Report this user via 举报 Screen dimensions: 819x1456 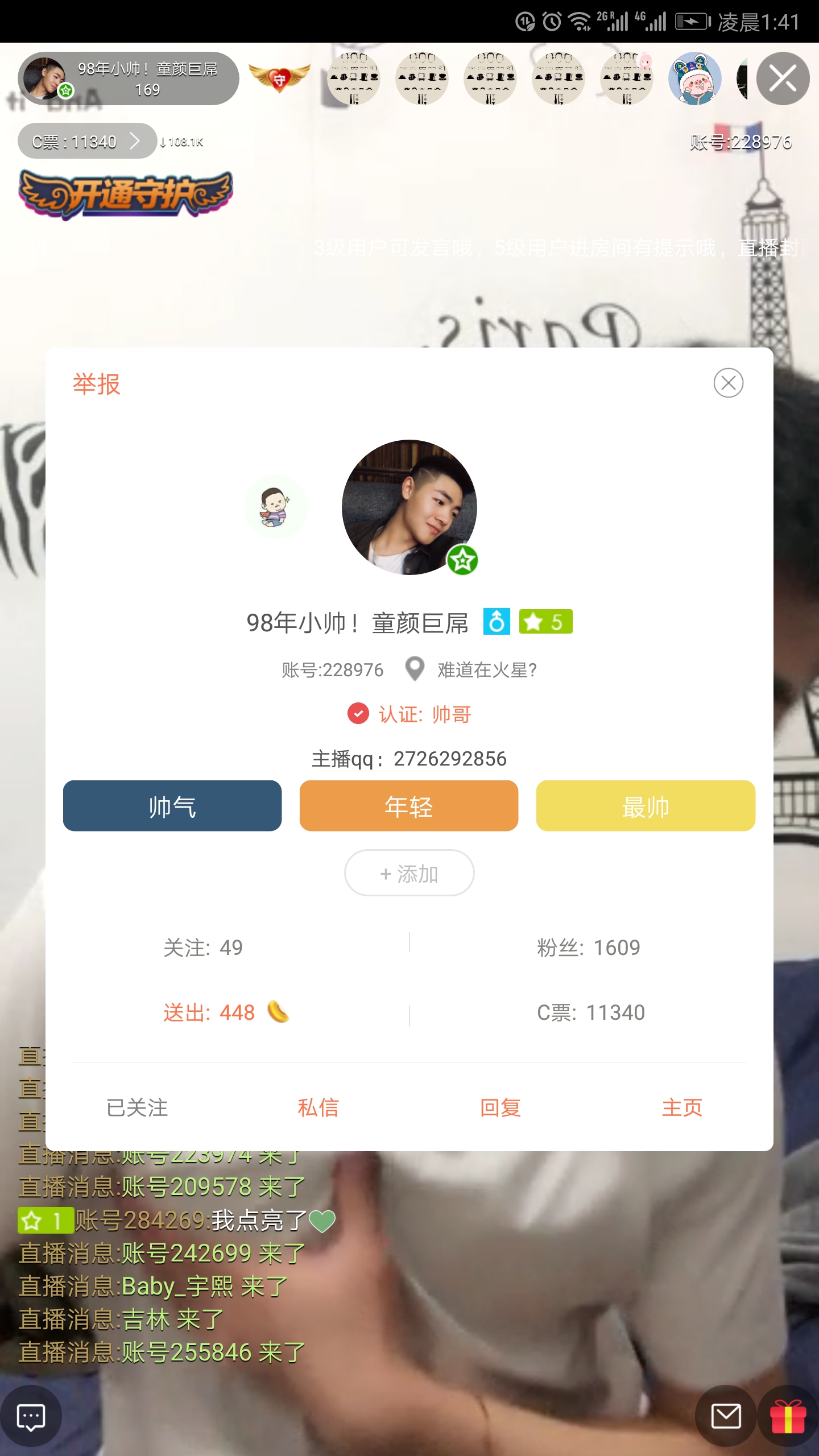point(97,384)
